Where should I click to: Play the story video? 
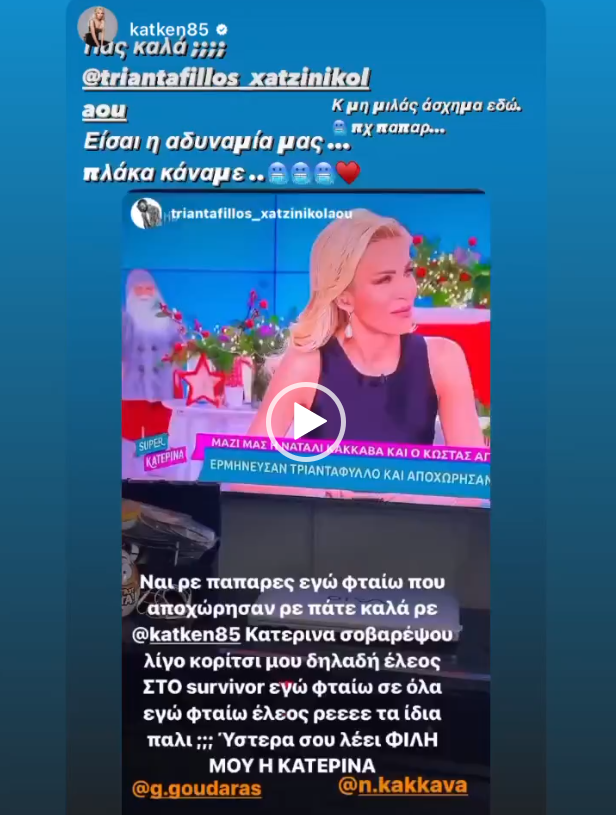coord(305,421)
